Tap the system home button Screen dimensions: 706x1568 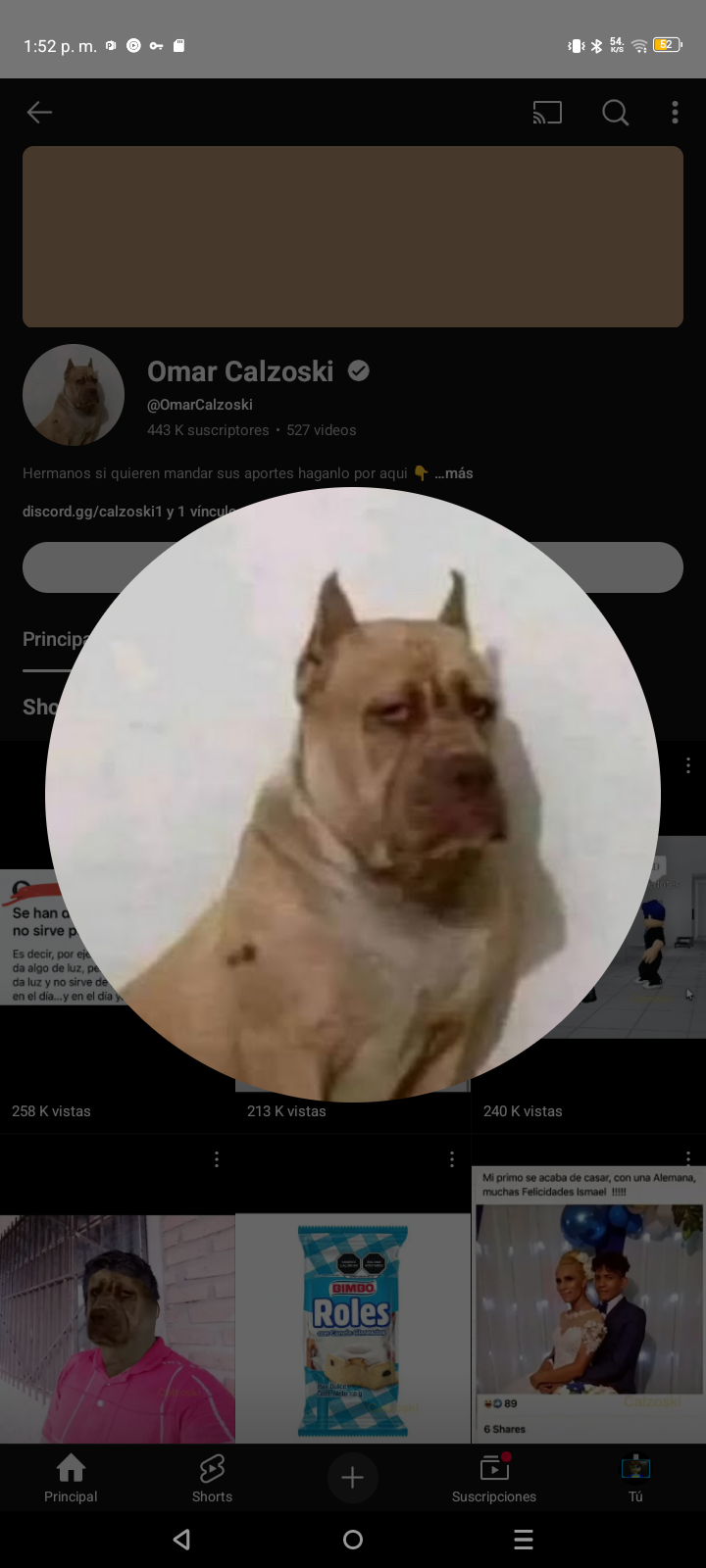click(x=353, y=1540)
